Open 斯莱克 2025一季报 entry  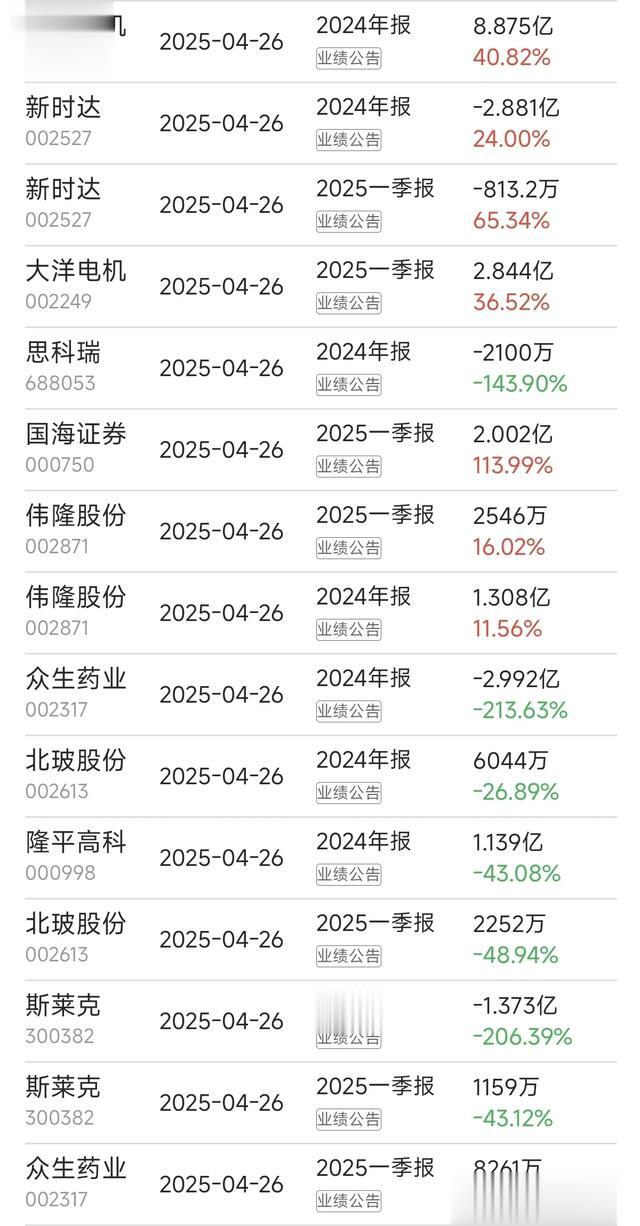320,1103
